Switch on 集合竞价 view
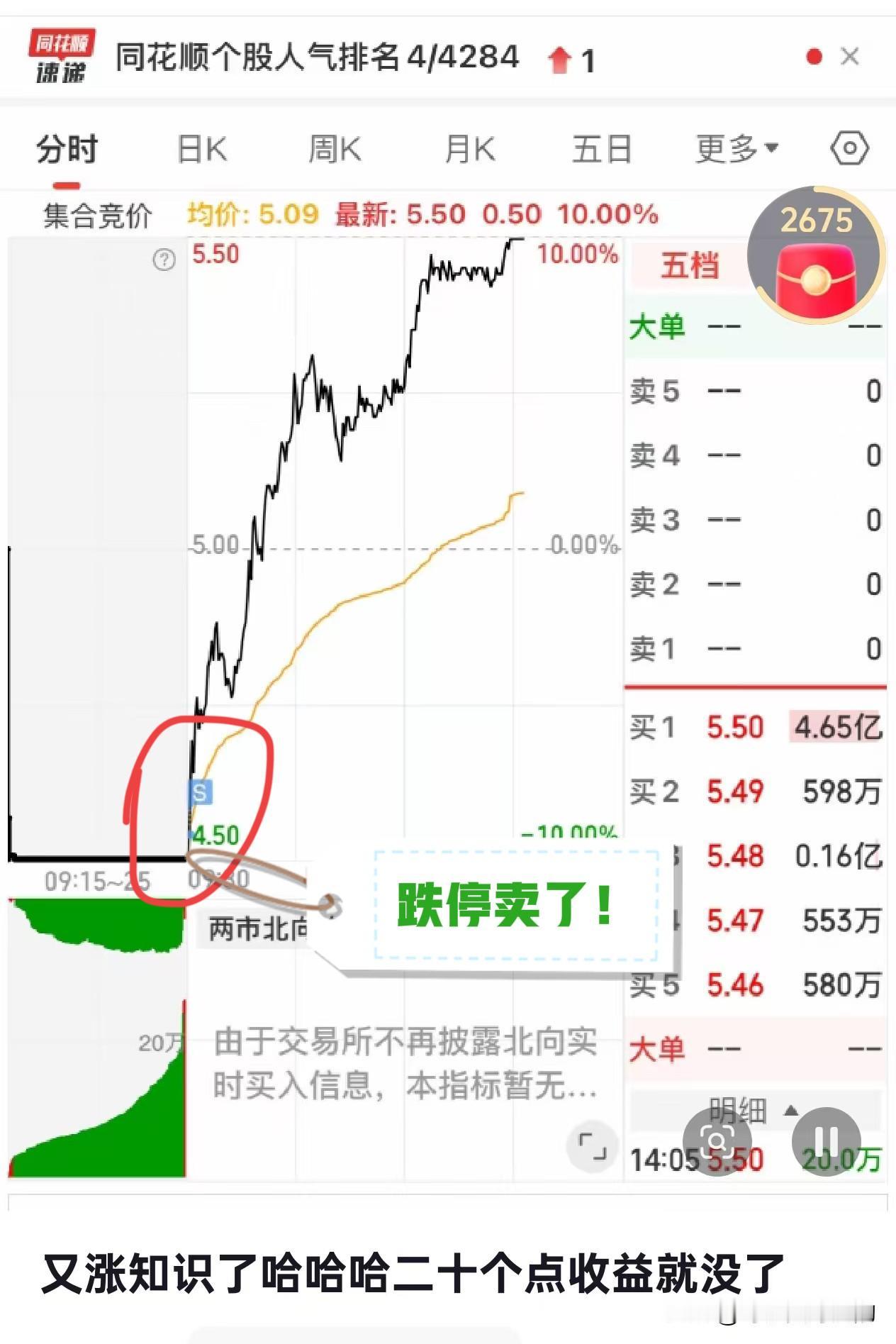 97,216
